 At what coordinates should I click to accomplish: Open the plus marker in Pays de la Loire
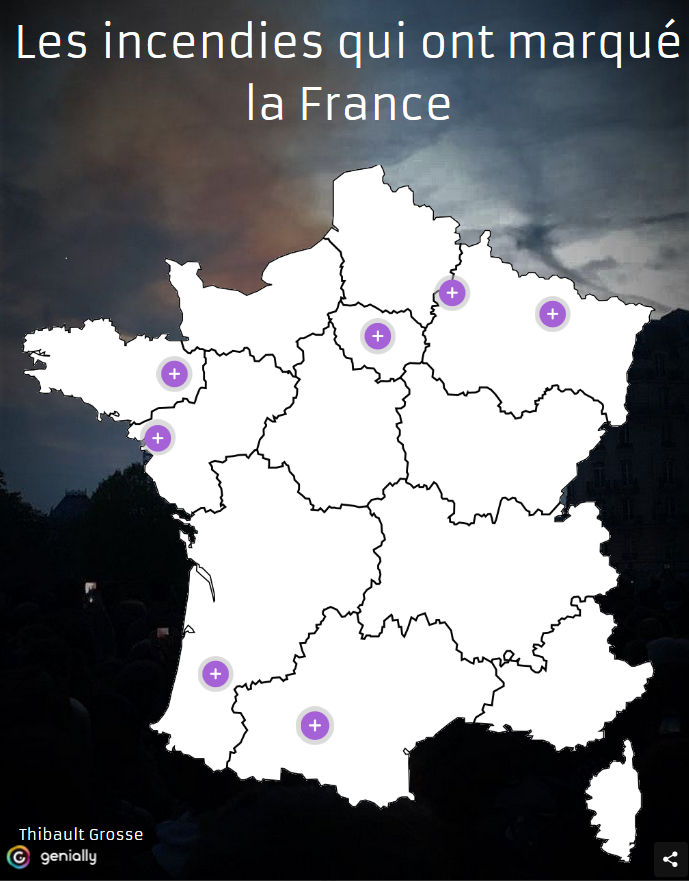tap(157, 438)
